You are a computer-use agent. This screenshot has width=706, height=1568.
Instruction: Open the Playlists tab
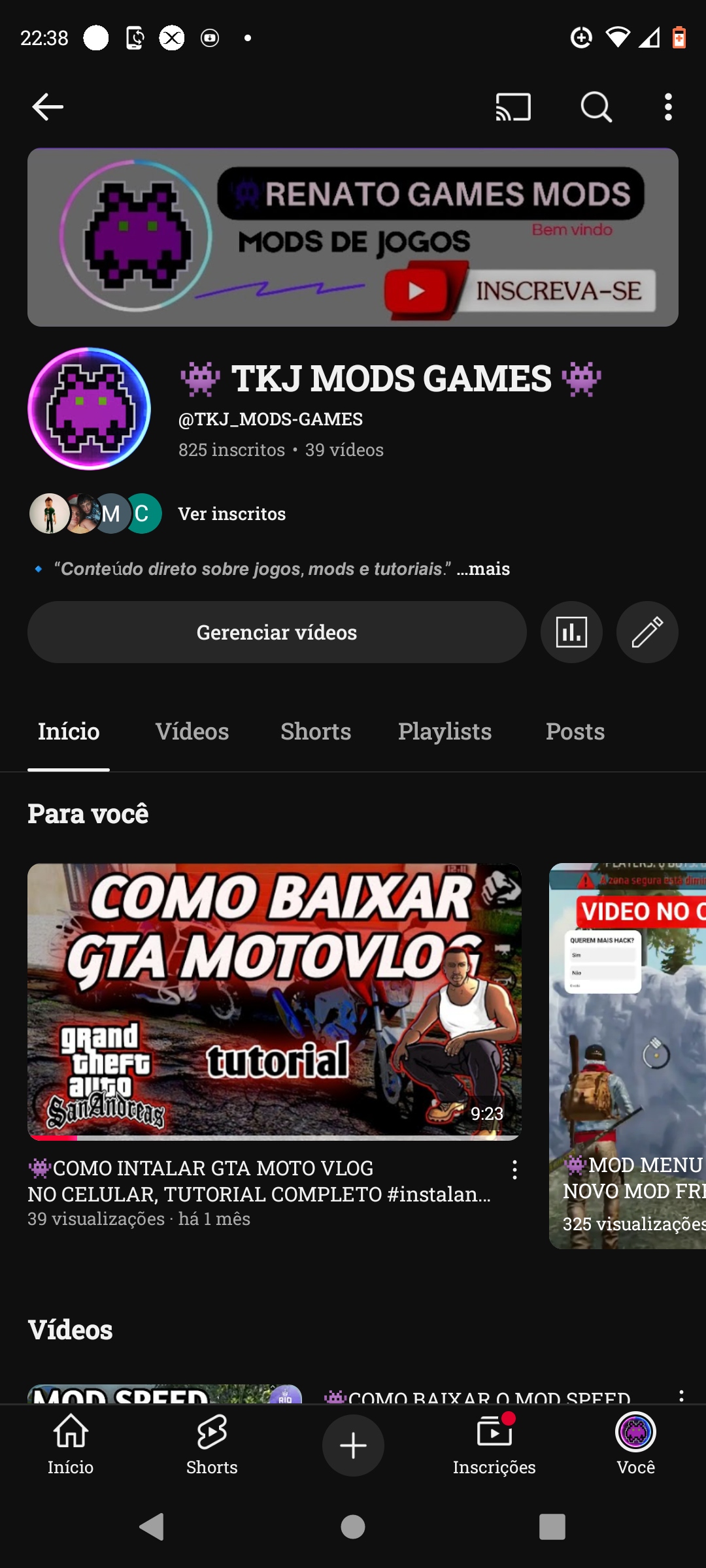[445, 732]
